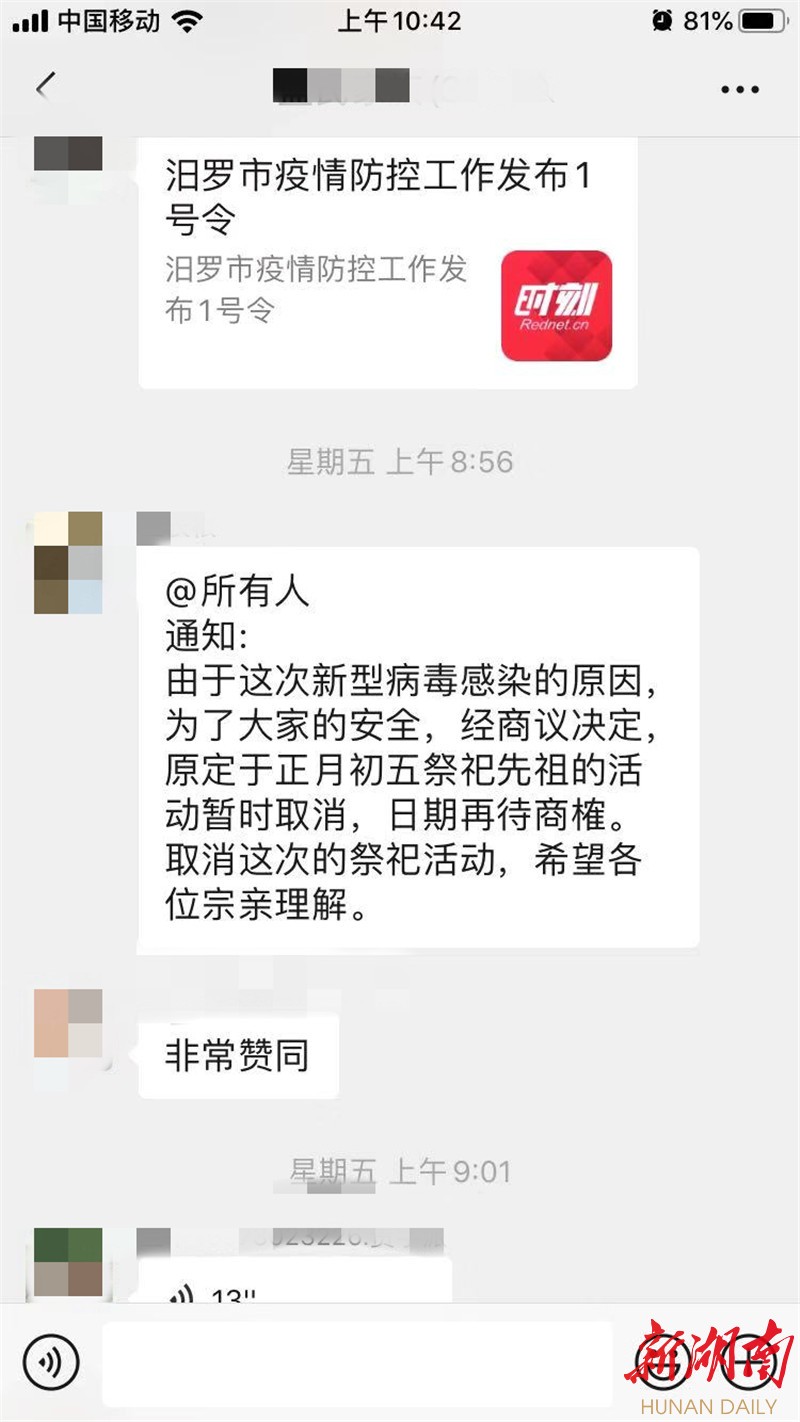800x1422 pixels.
Task: Open the avatar beside 非常赞同
Action: (x=68, y=1024)
